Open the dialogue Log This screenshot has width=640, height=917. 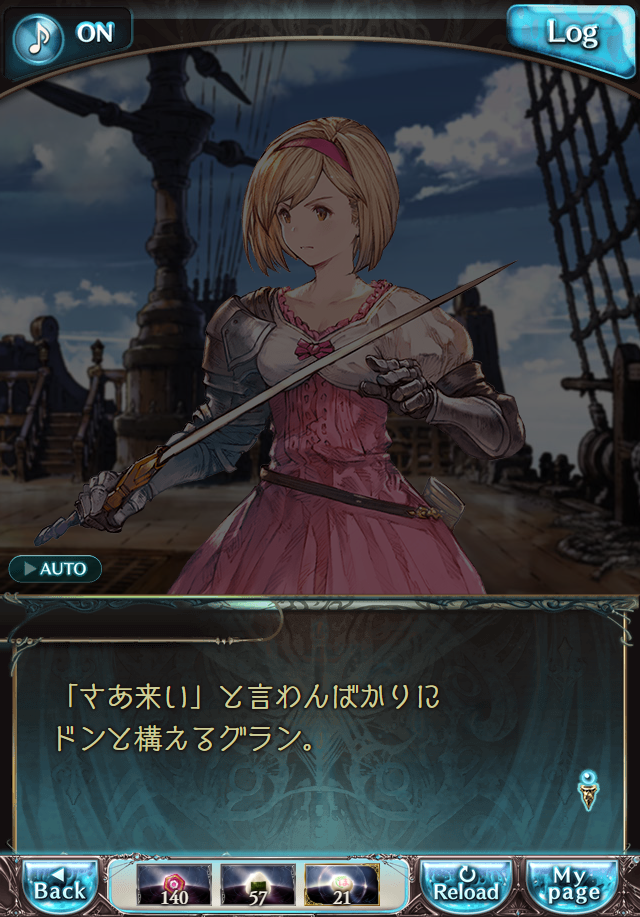pyautogui.click(x=572, y=34)
